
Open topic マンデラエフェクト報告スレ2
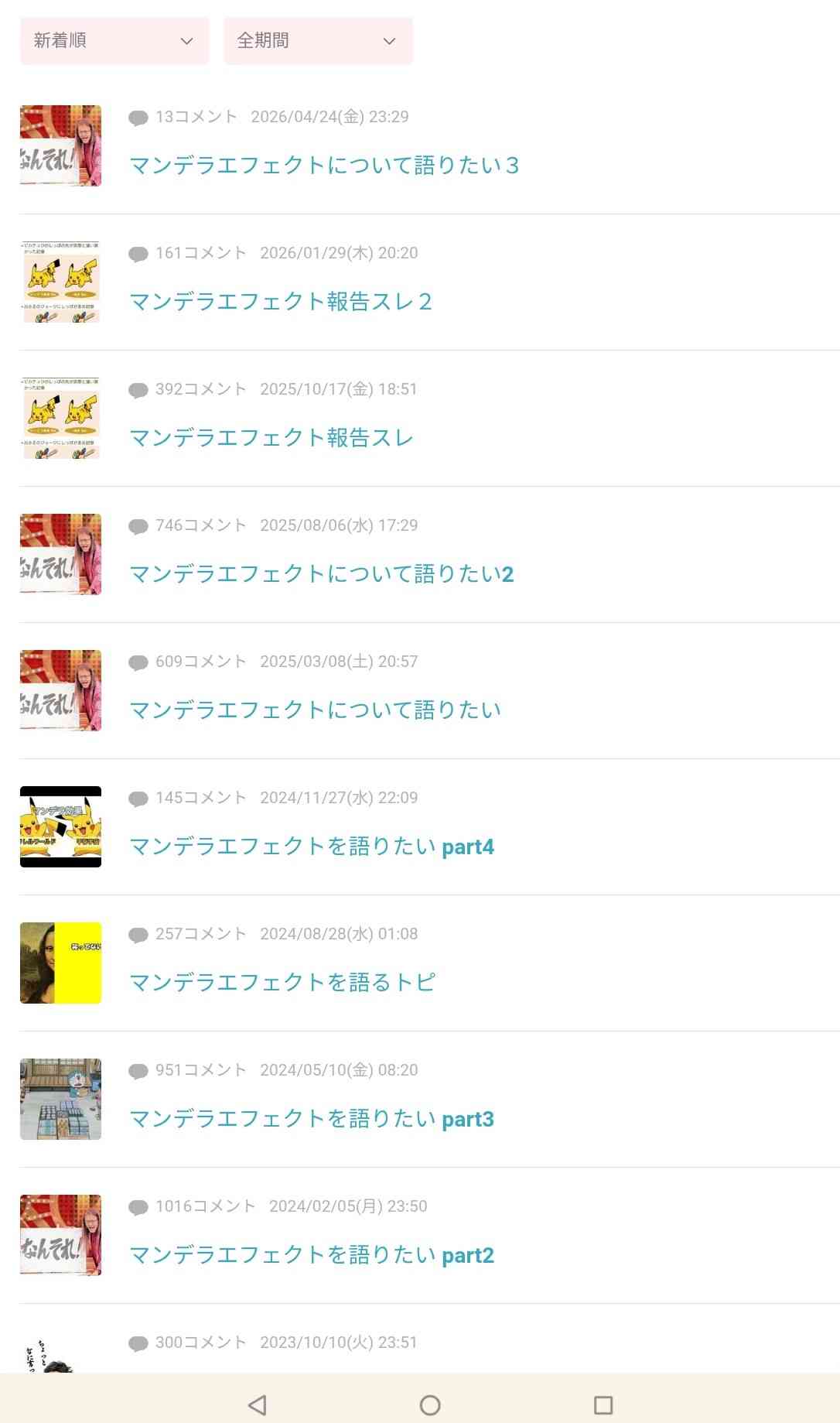click(x=281, y=302)
